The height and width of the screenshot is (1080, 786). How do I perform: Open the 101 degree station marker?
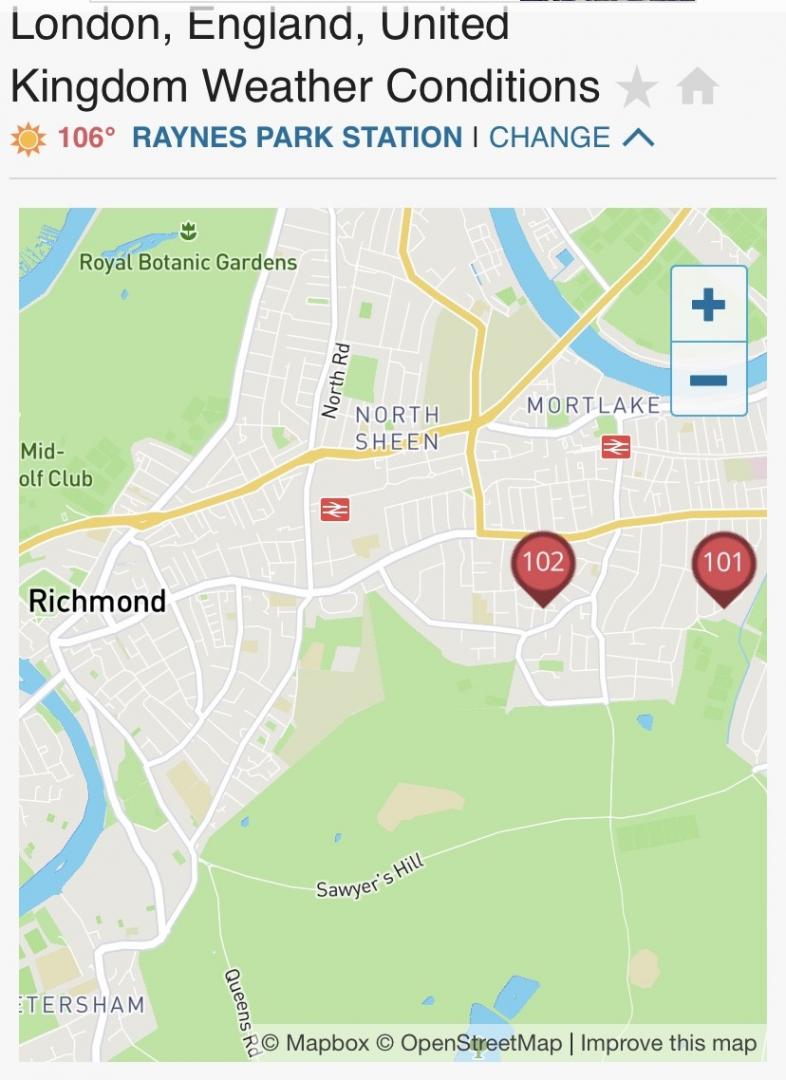click(723, 566)
